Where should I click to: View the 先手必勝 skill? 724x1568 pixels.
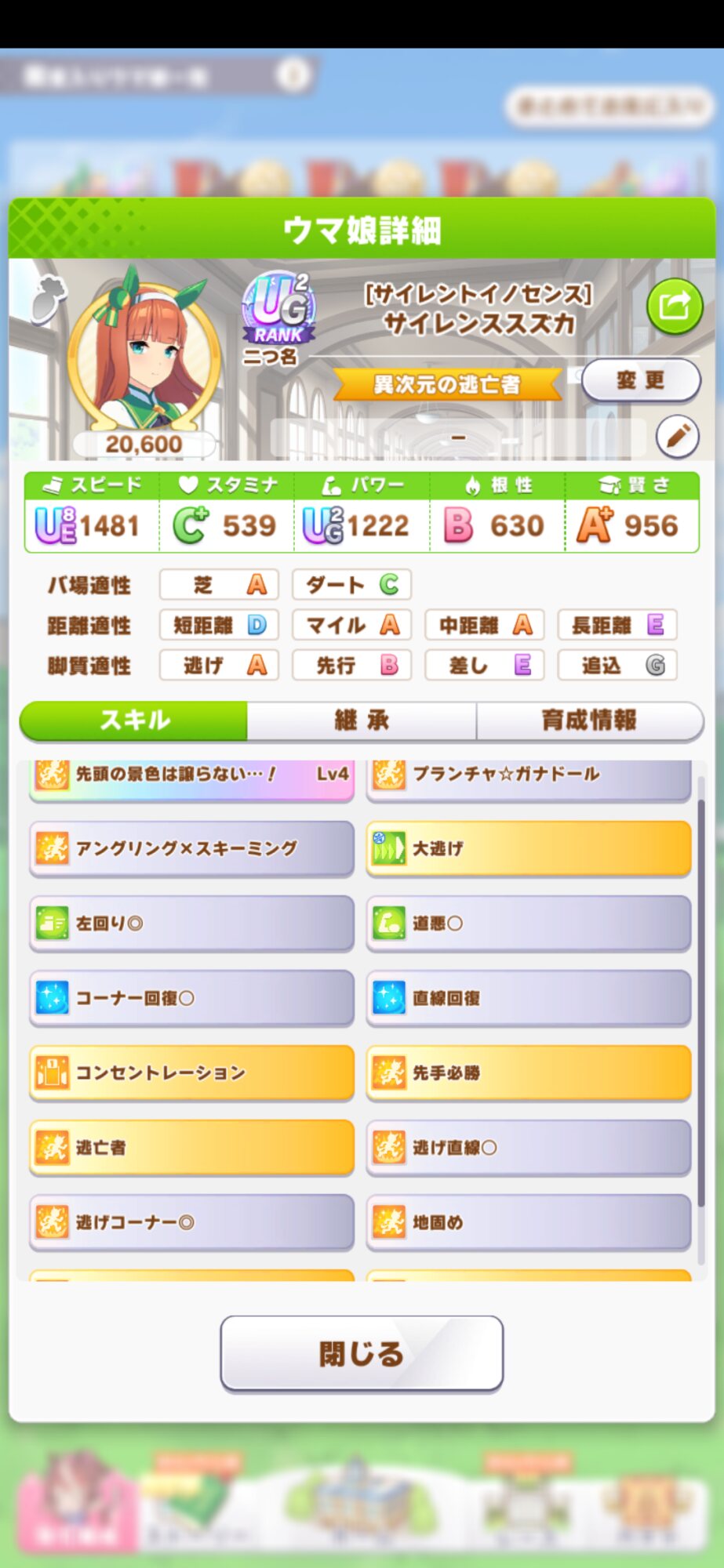point(529,1073)
